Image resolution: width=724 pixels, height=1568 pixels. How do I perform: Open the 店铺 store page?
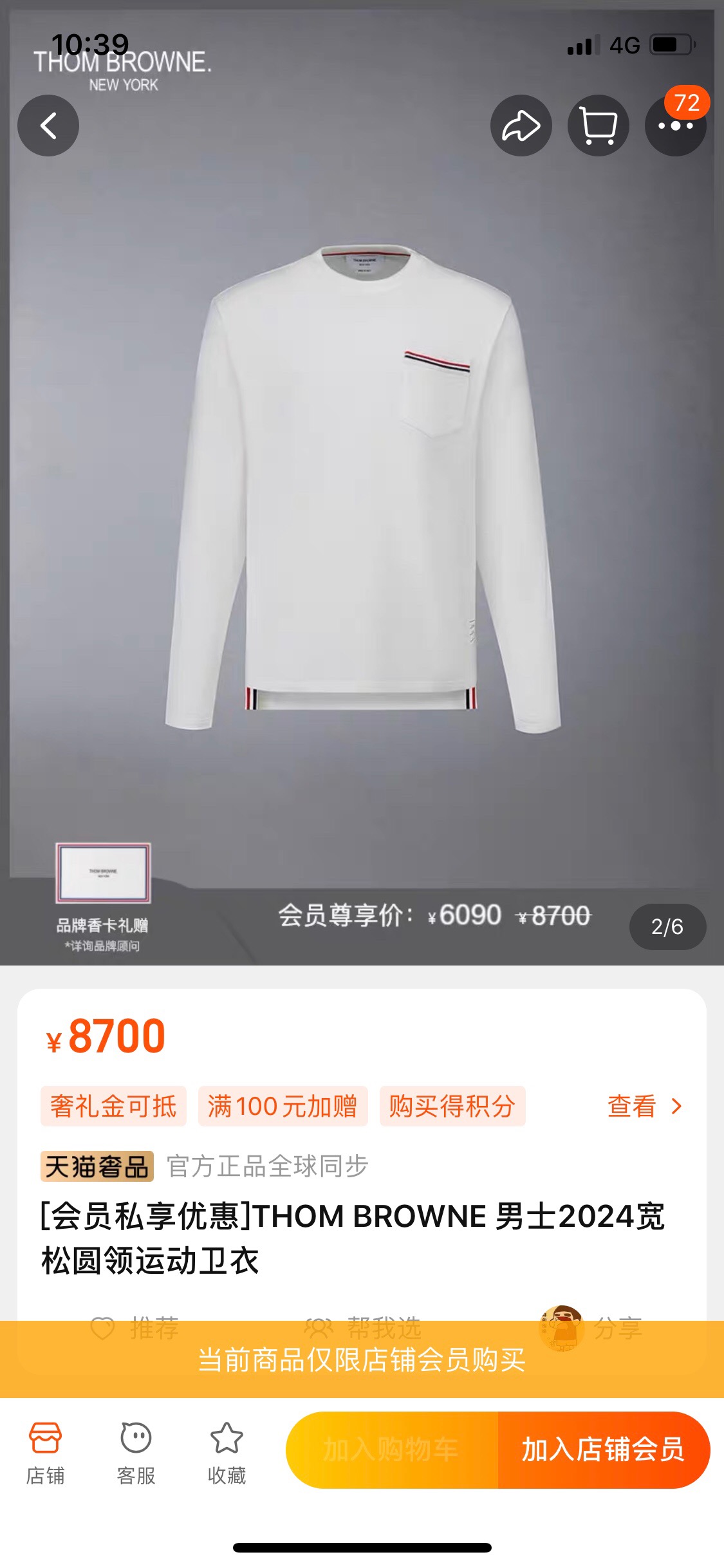tap(45, 1453)
